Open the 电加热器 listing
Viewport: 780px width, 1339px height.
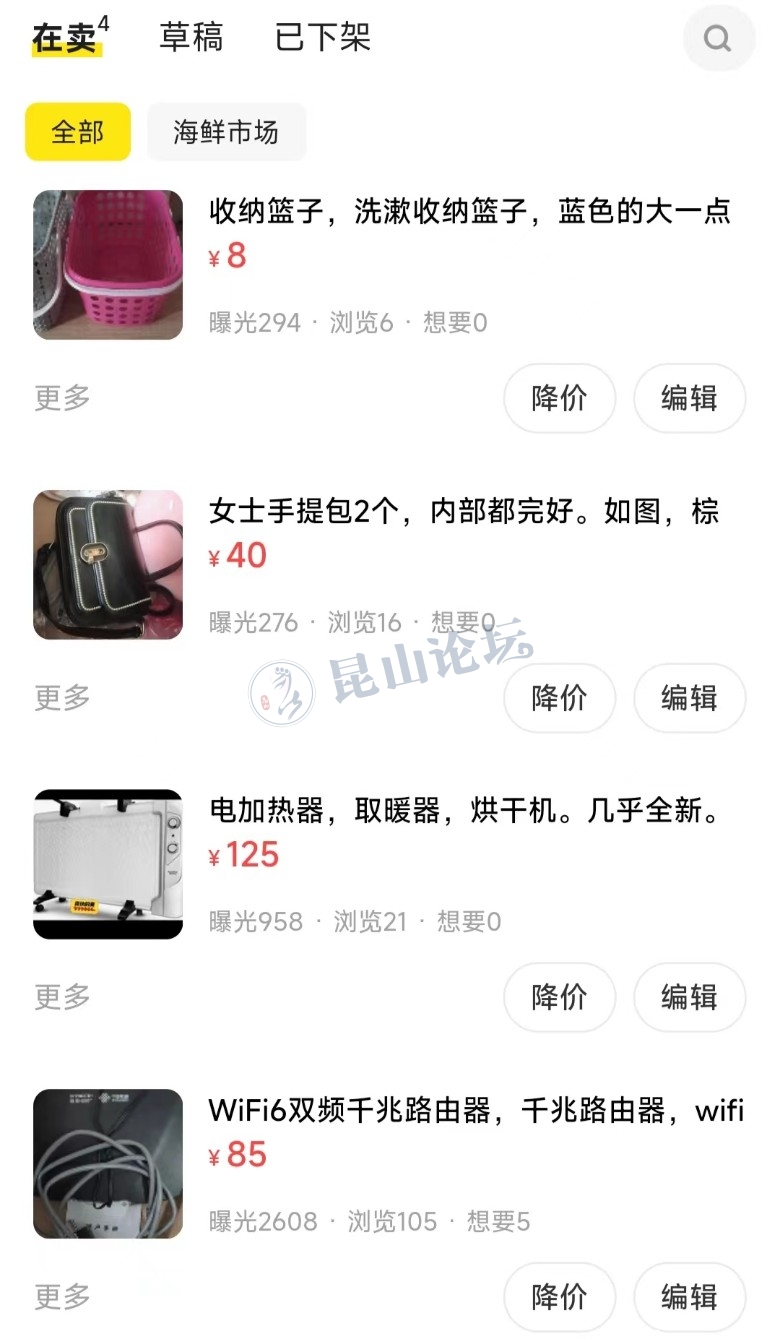pyautogui.click(x=465, y=810)
